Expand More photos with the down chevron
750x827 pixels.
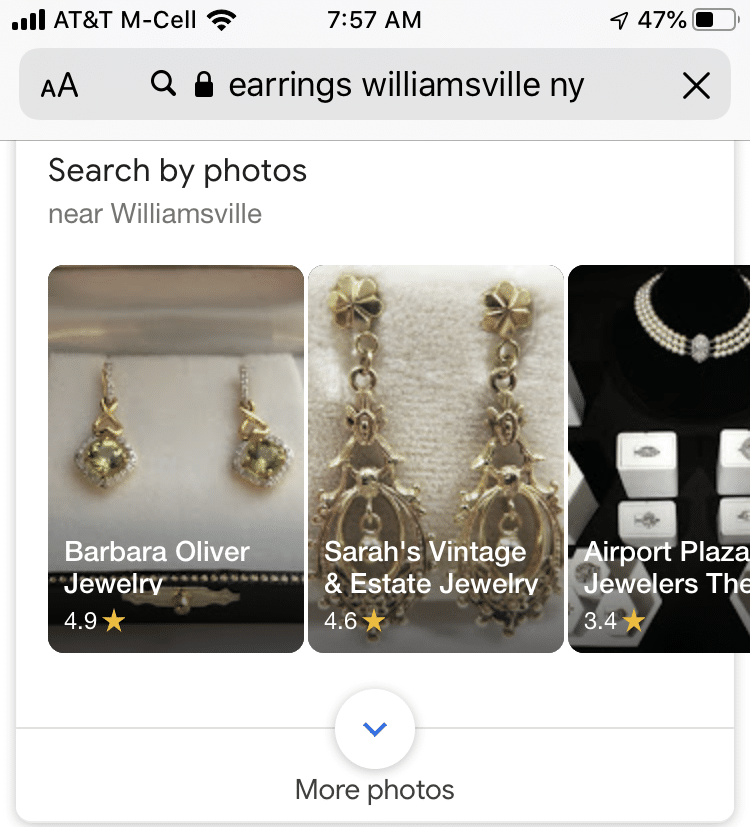click(375, 729)
